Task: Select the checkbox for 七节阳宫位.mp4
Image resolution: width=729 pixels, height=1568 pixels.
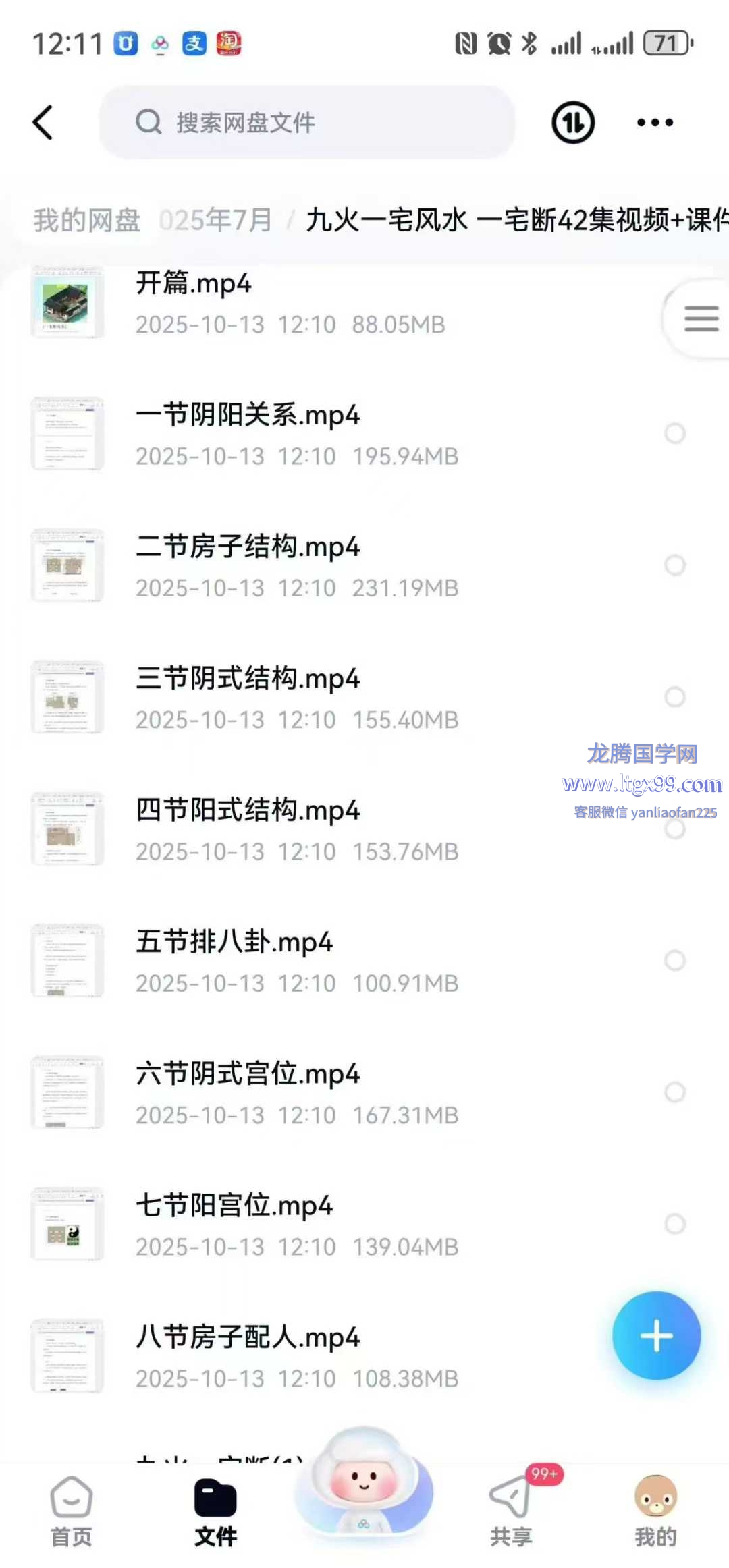Action: (x=675, y=1224)
